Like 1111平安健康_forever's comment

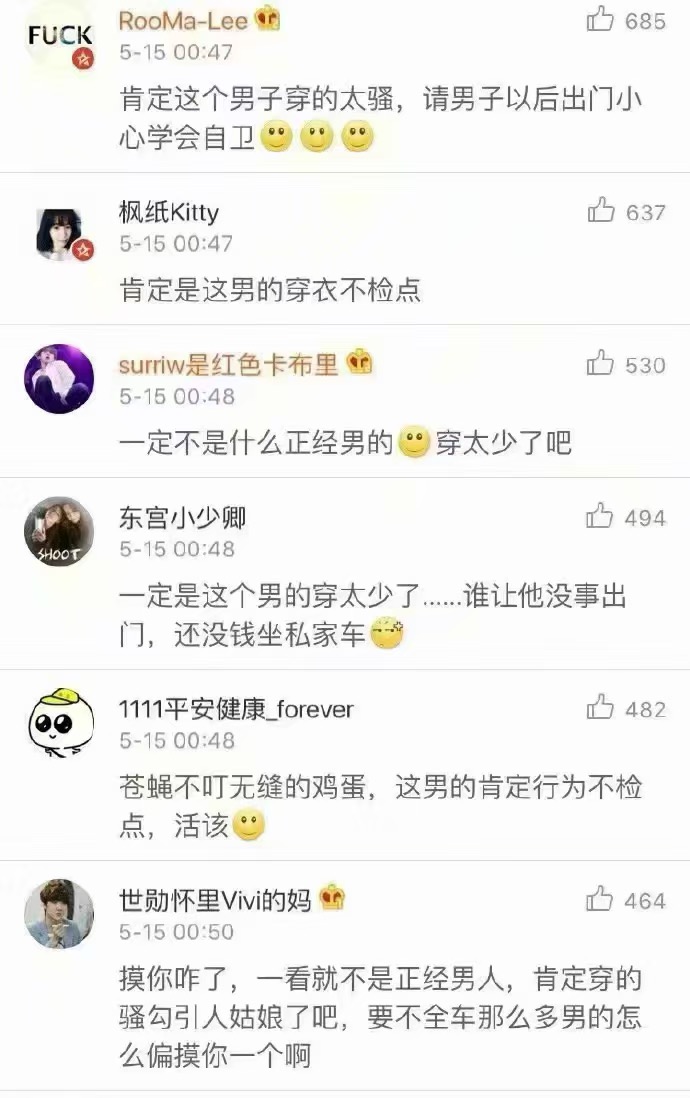click(600, 707)
